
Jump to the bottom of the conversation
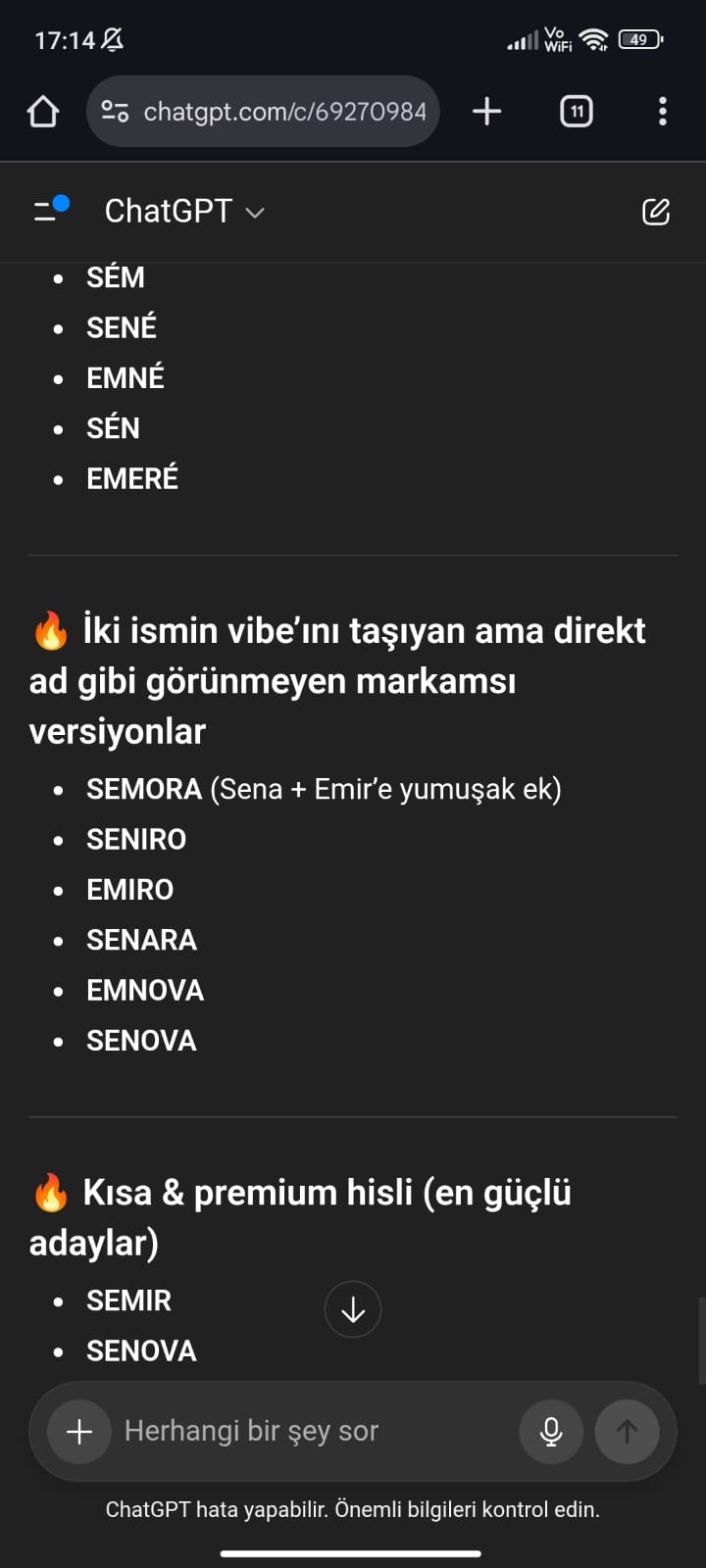(353, 1309)
